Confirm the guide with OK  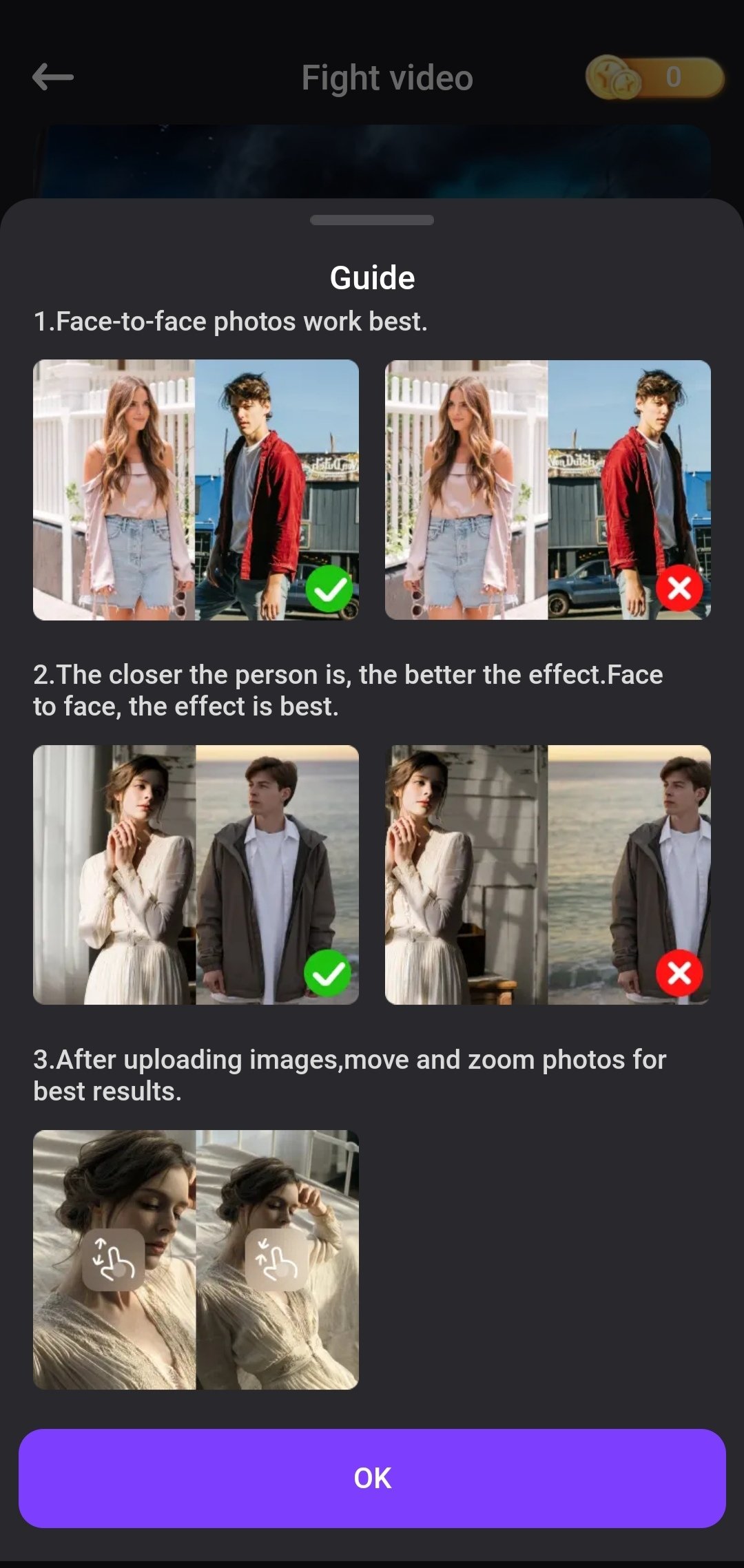[372, 1478]
